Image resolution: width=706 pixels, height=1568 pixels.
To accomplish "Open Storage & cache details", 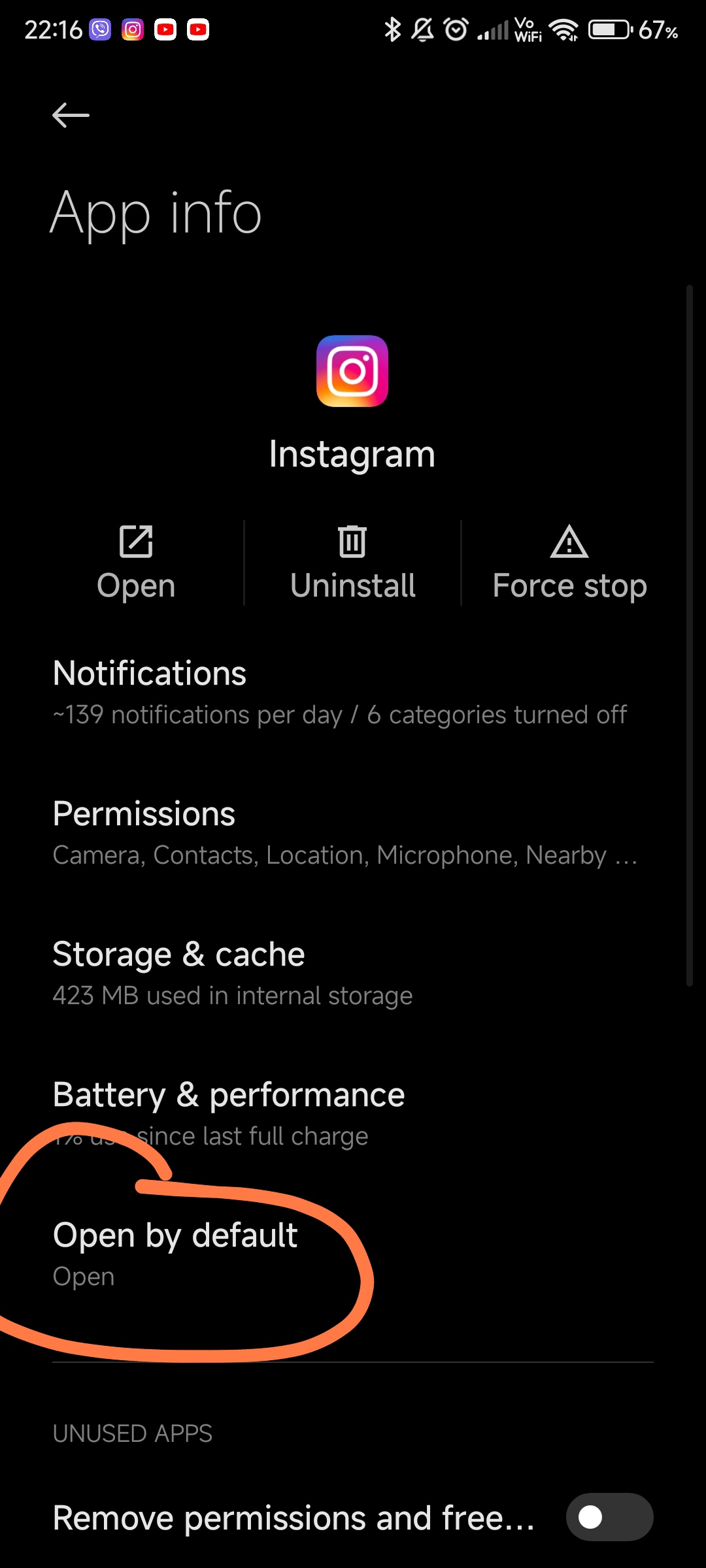I will (x=353, y=974).
